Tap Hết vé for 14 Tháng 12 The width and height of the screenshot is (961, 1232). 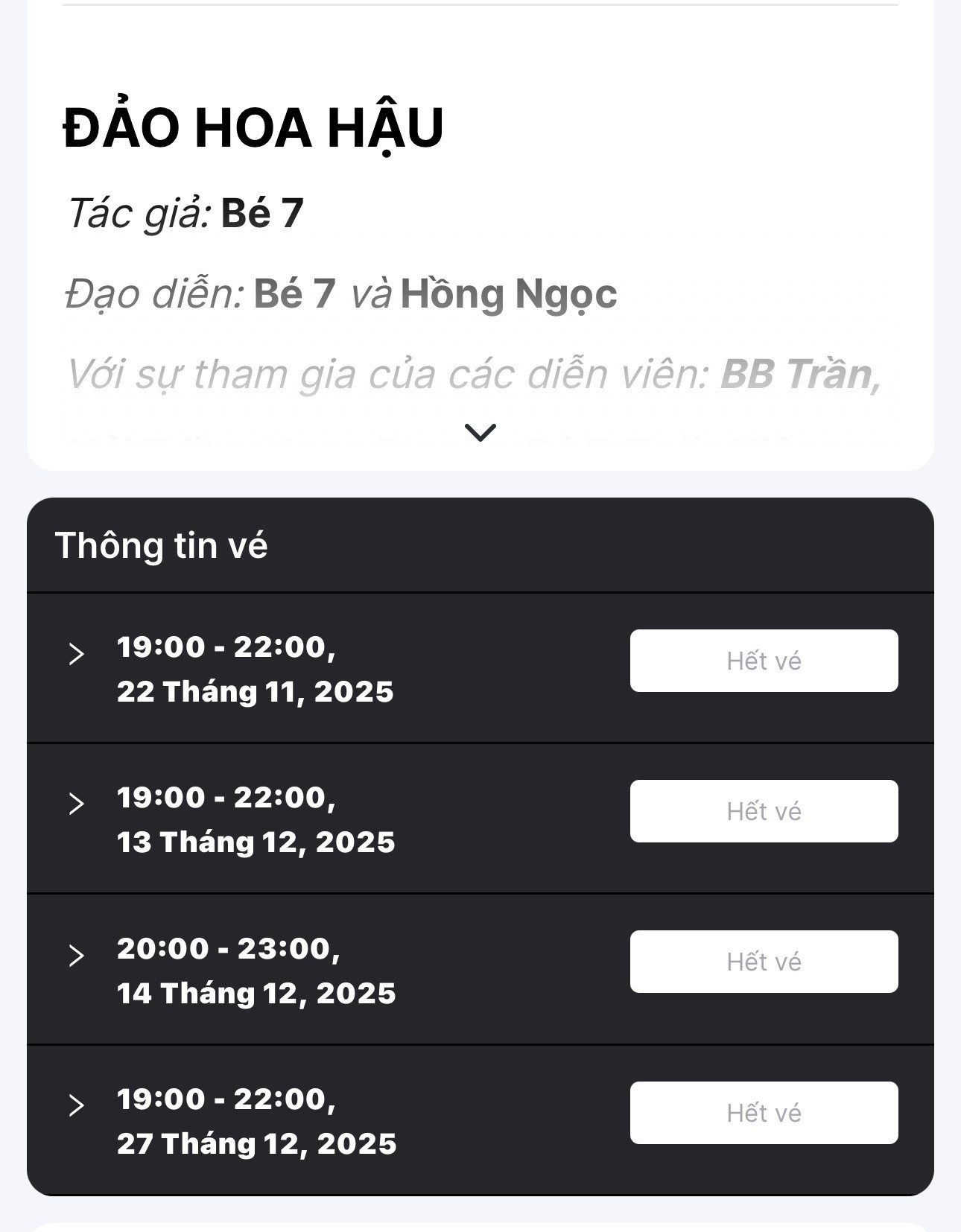[764, 962]
